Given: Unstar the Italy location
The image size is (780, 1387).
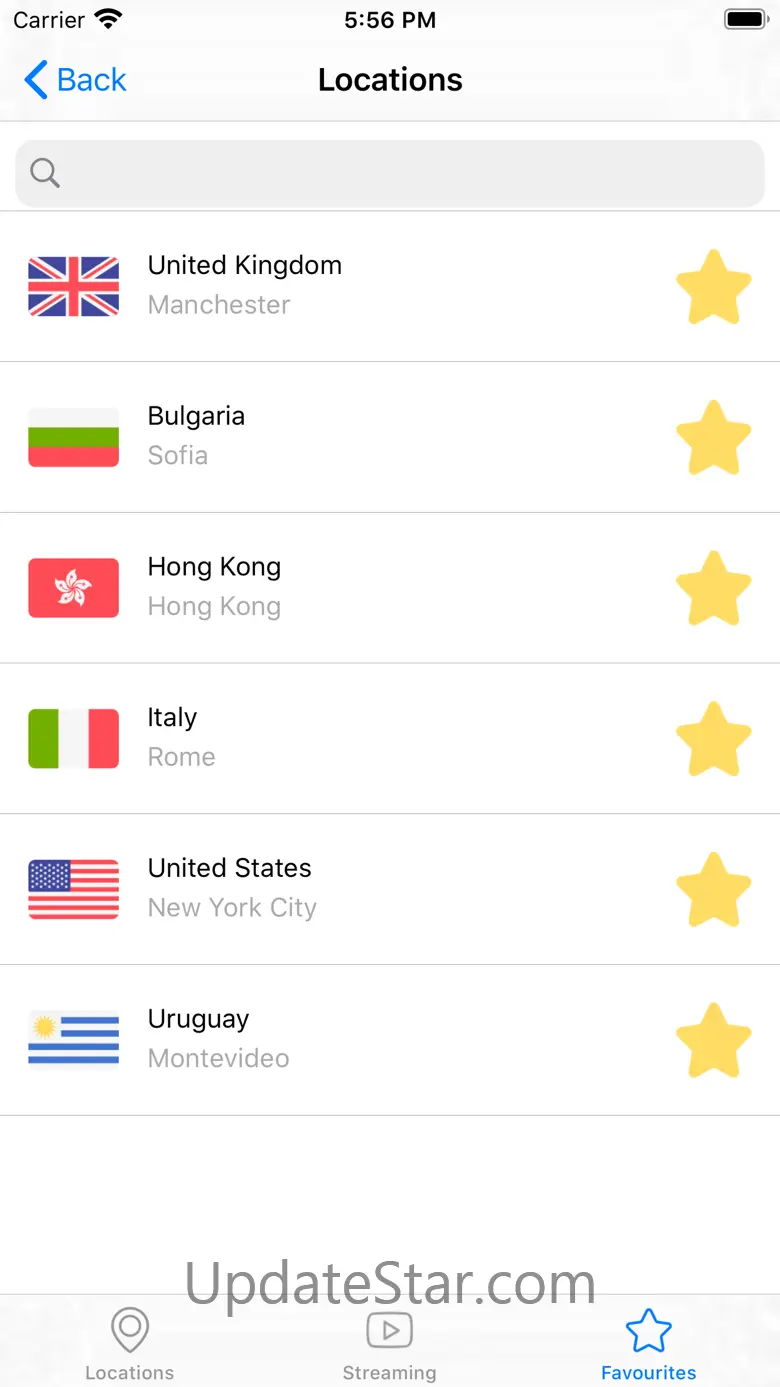Looking at the screenshot, I should tap(713, 739).
